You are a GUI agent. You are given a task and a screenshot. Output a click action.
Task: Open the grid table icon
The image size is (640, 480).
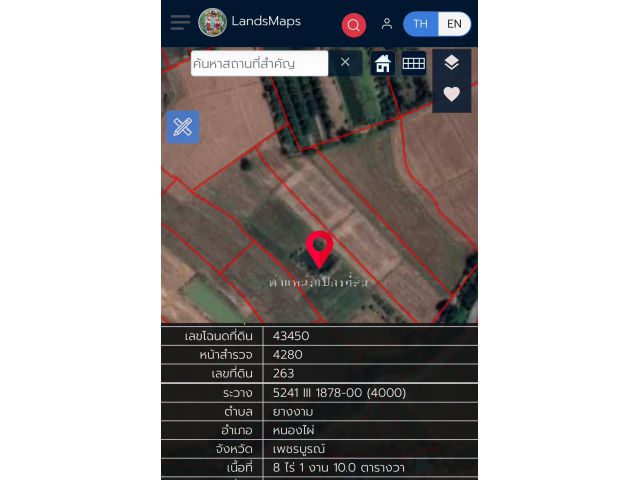click(x=413, y=63)
